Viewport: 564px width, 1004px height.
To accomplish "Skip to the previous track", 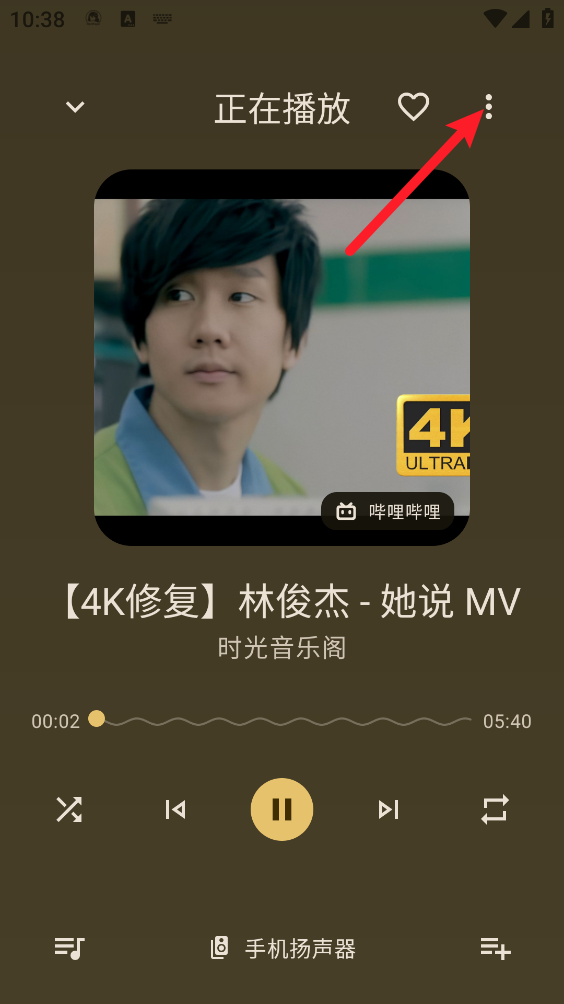I will pyautogui.click(x=175, y=809).
